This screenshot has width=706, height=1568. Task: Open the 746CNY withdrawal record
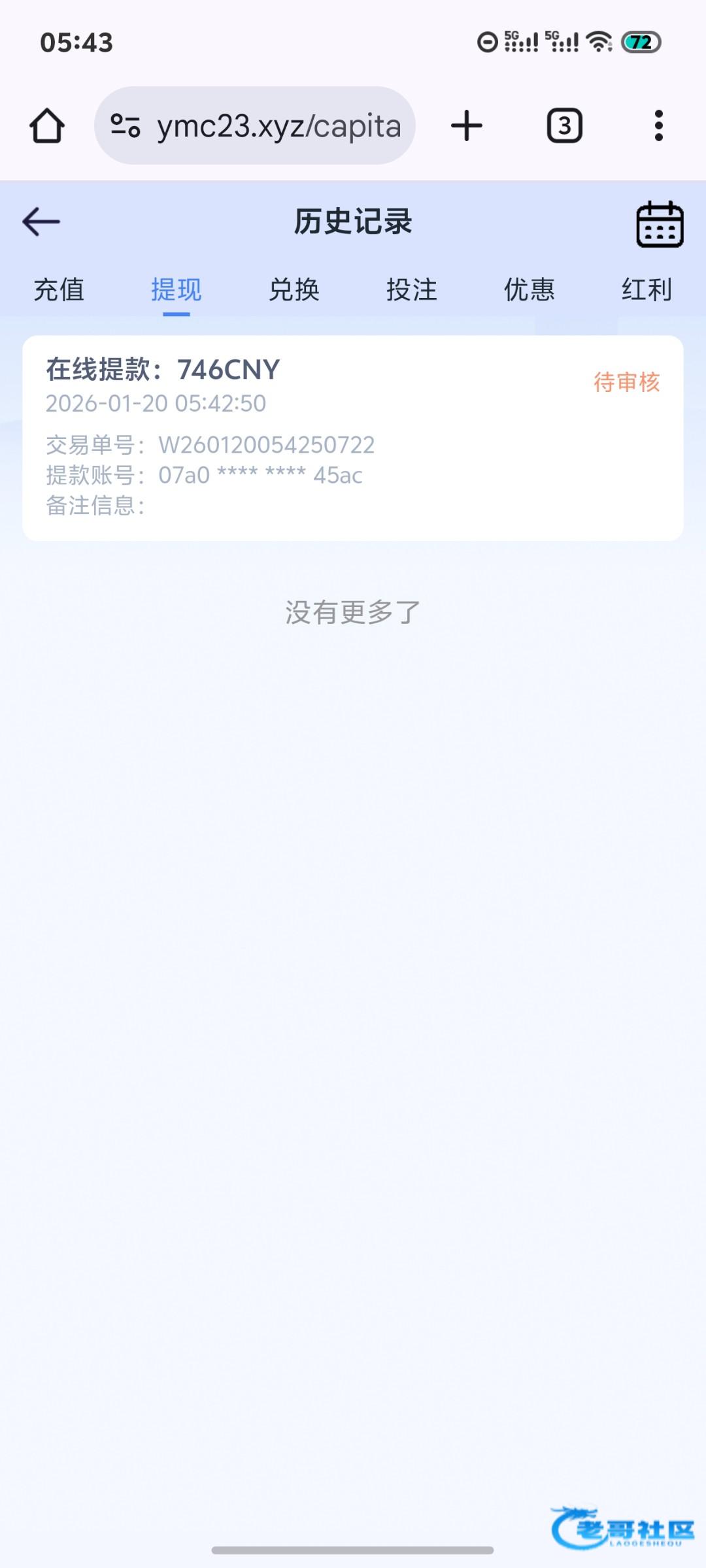pyautogui.click(x=353, y=438)
